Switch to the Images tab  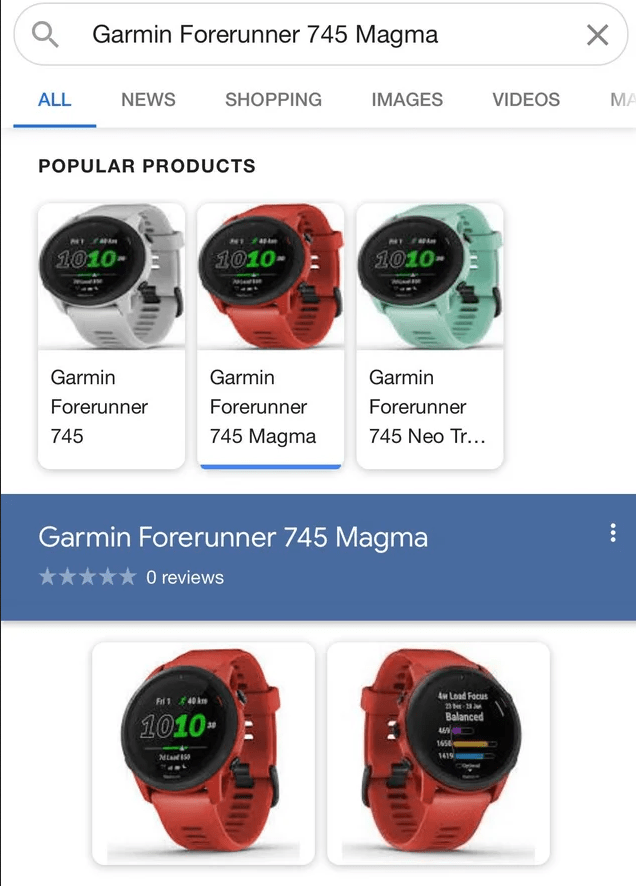(x=407, y=99)
